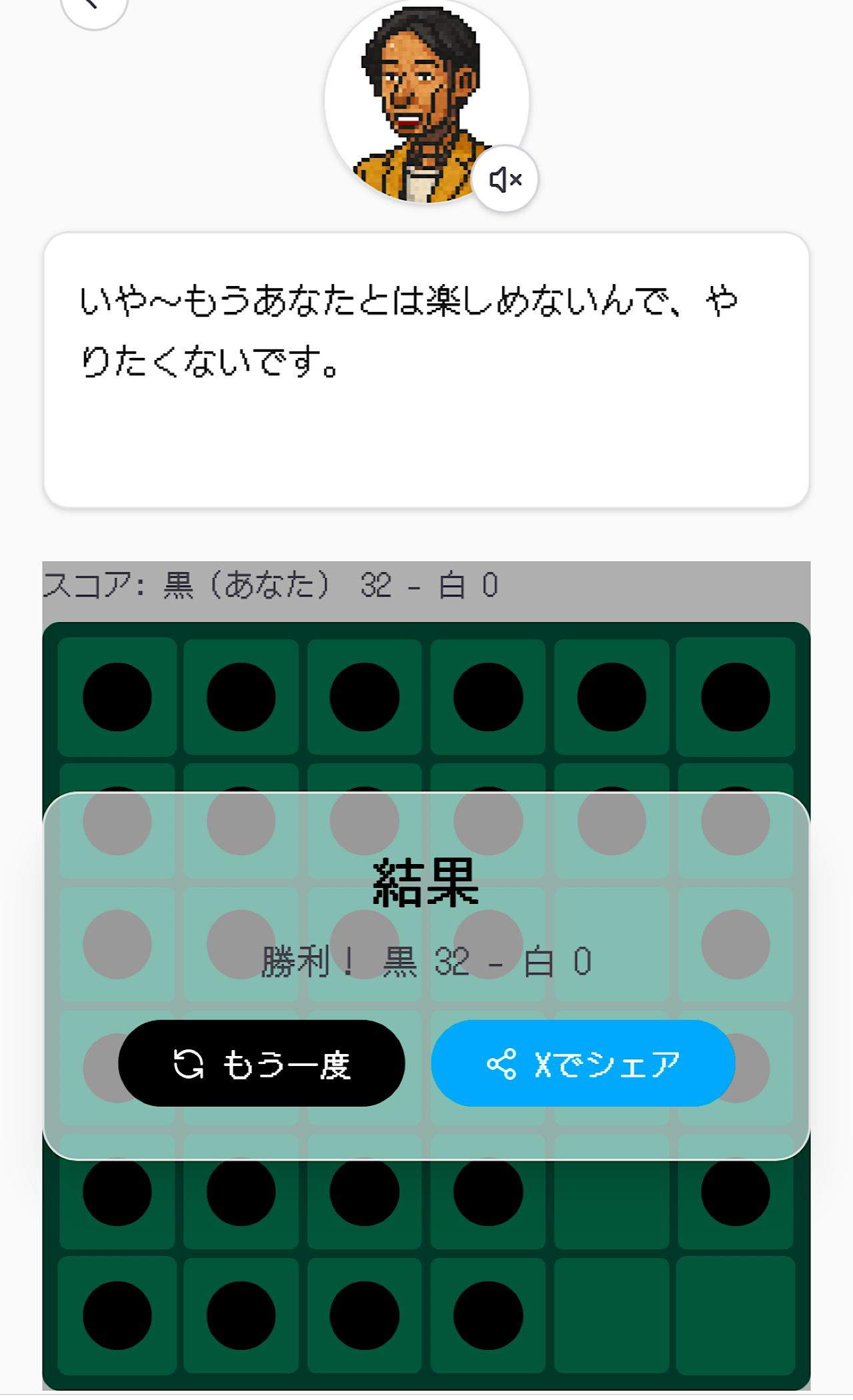Play again with もう一度 button
The width and height of the screenshot is (853, 1400).
261,1063
